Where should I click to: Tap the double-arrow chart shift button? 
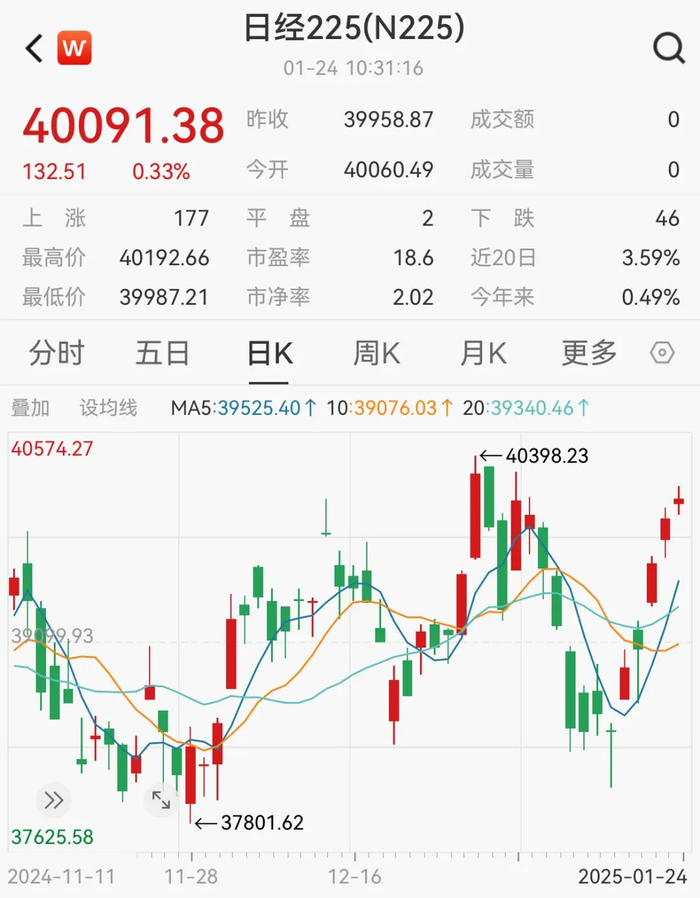[x=53, y=800]
